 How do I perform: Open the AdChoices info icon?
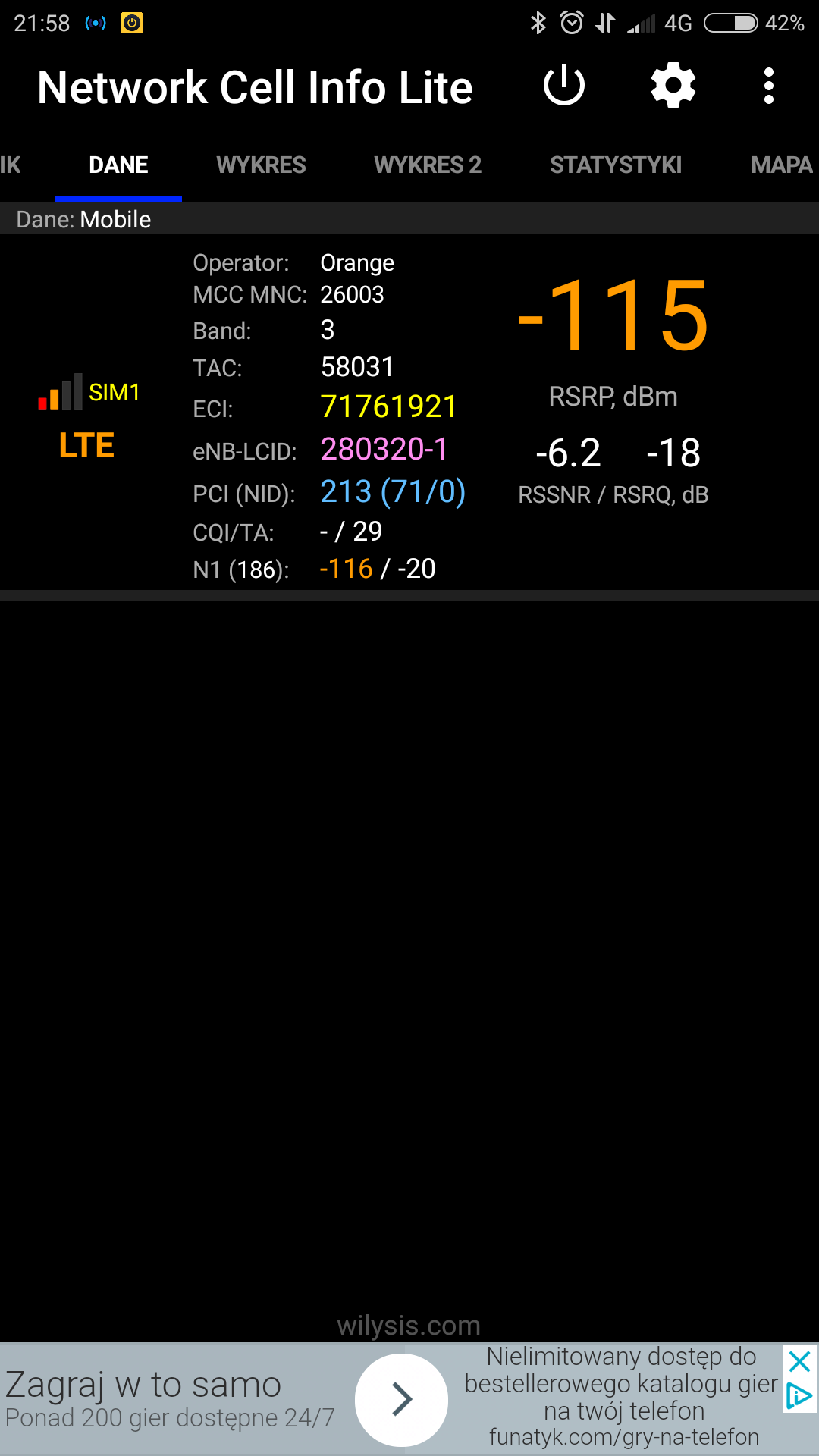click(x=800, y=1396)
